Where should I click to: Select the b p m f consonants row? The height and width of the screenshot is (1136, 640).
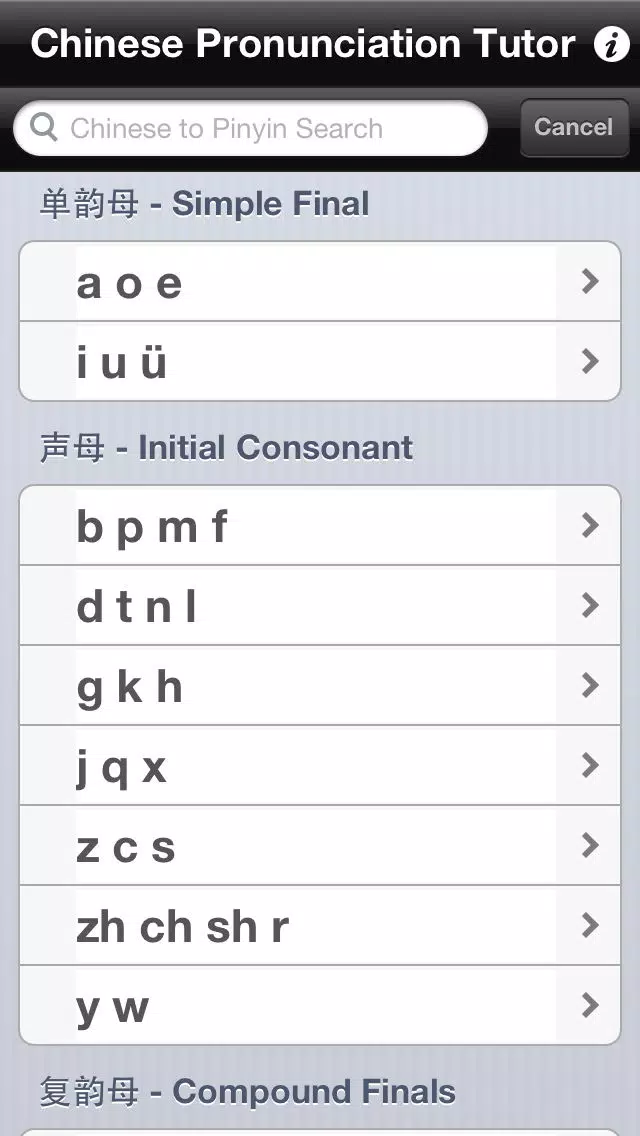(x=320, y=526)
